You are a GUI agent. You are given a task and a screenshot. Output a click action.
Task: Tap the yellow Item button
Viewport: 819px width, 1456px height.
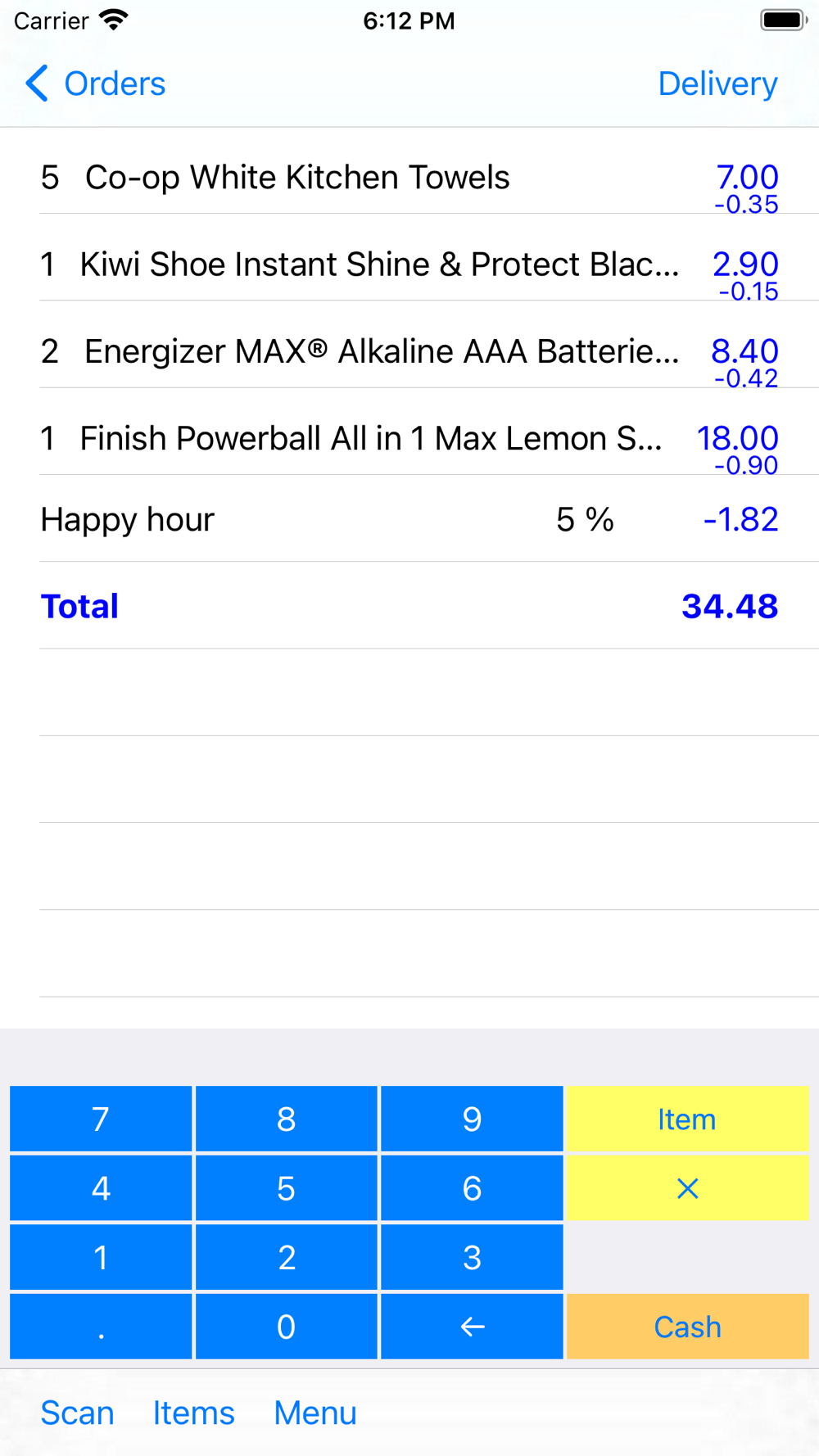[687, 1119]
